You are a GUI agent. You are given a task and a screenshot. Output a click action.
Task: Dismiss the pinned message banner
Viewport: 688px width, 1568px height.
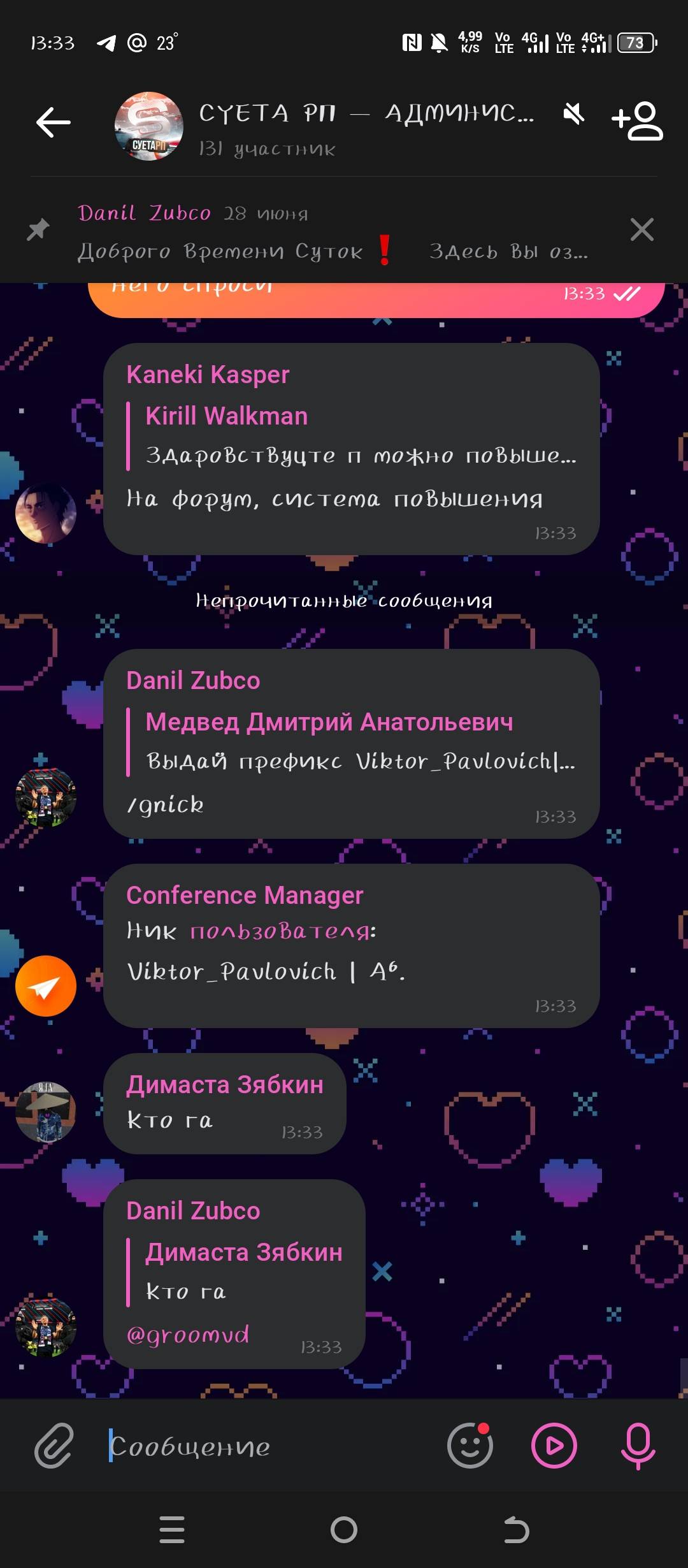tap(642, 229)
